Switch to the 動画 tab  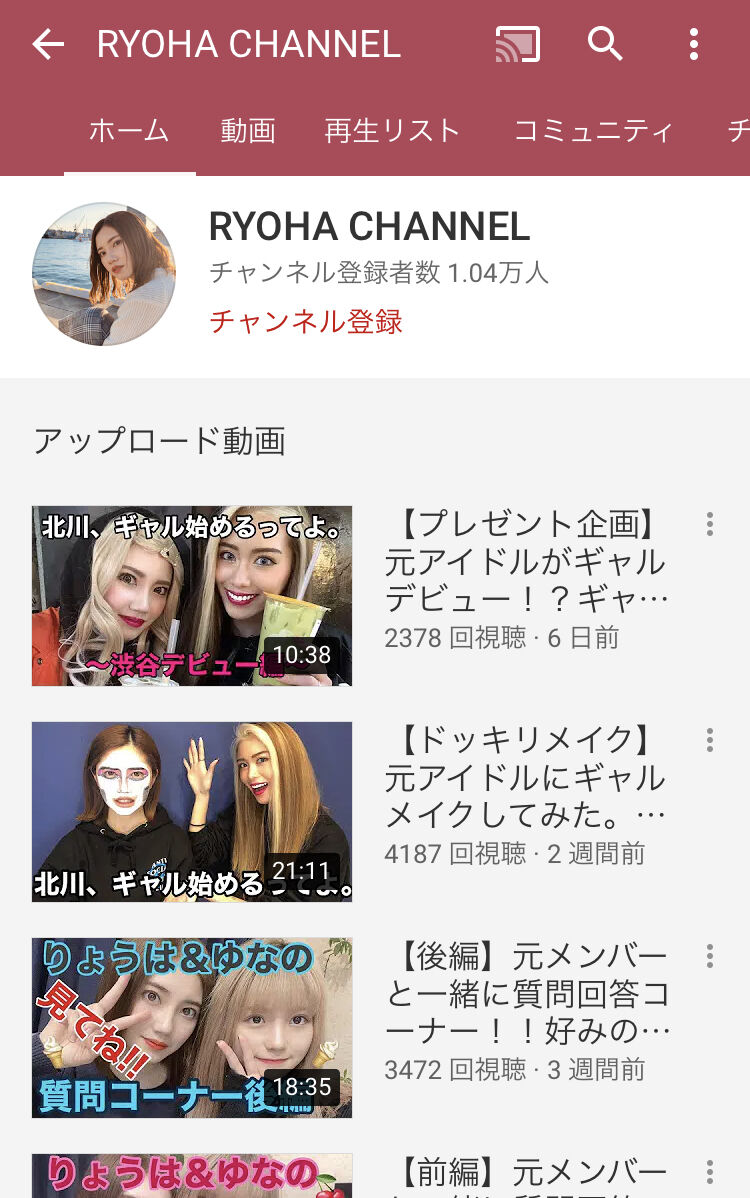248,131
